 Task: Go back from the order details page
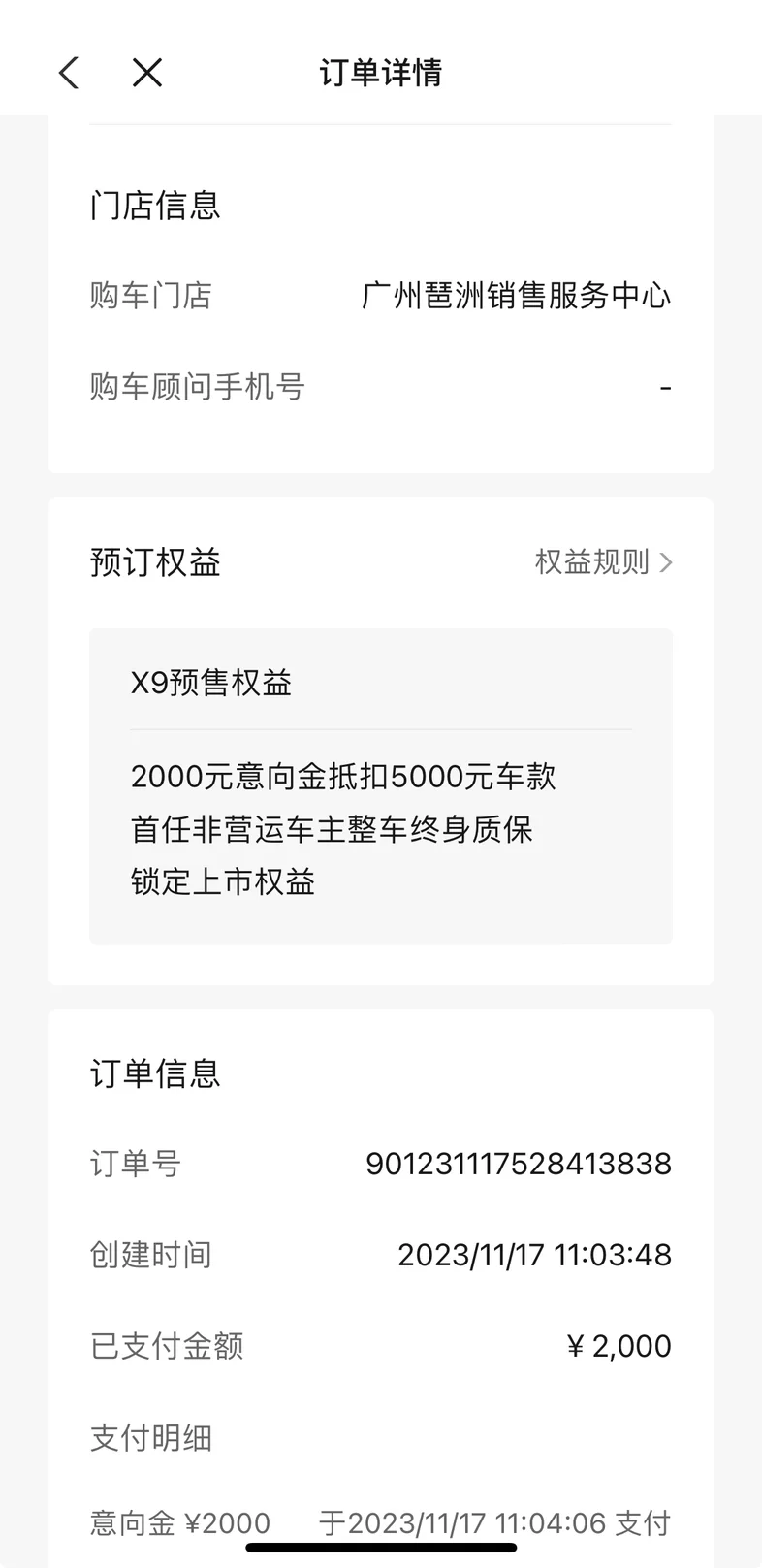69,73
